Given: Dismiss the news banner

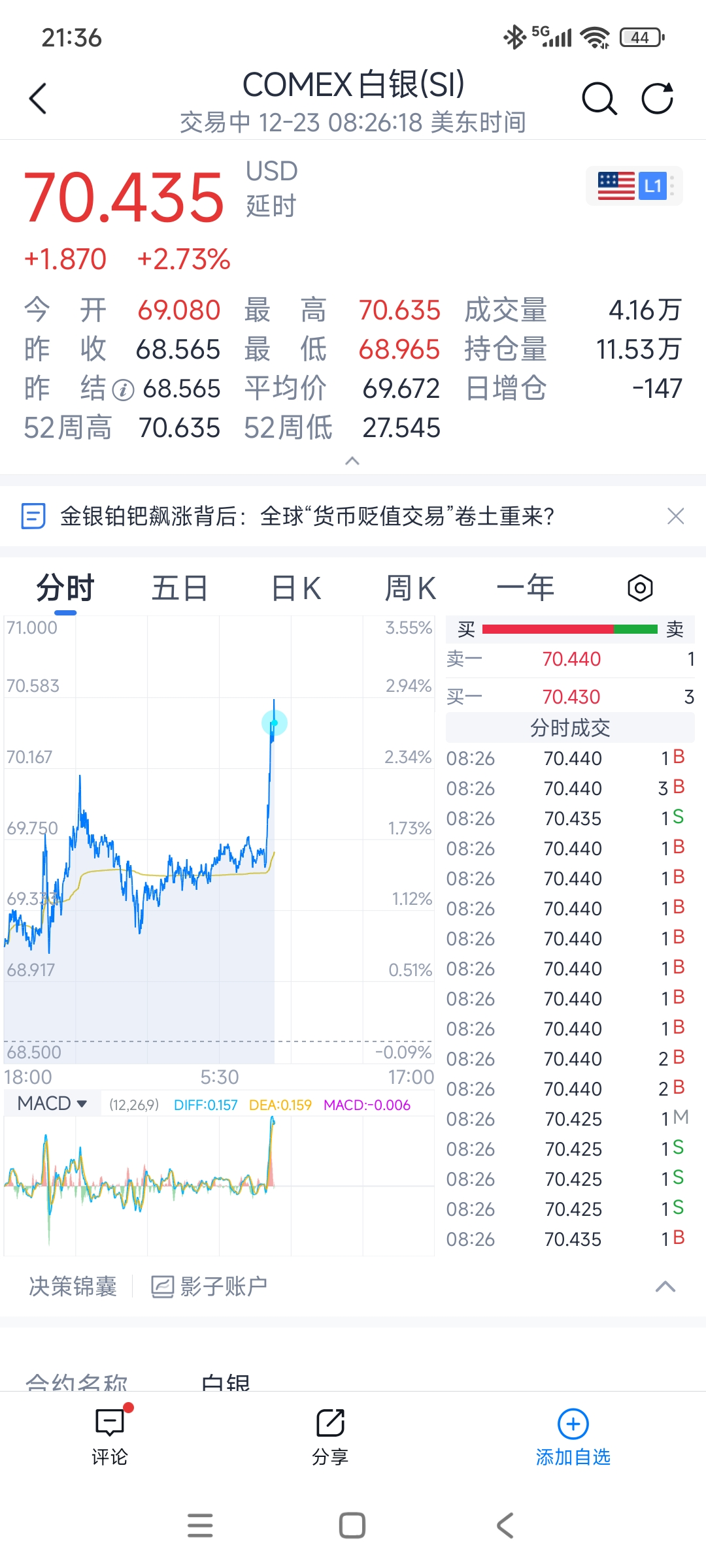Looking at the screenshot, I should [x=676, y=516].
